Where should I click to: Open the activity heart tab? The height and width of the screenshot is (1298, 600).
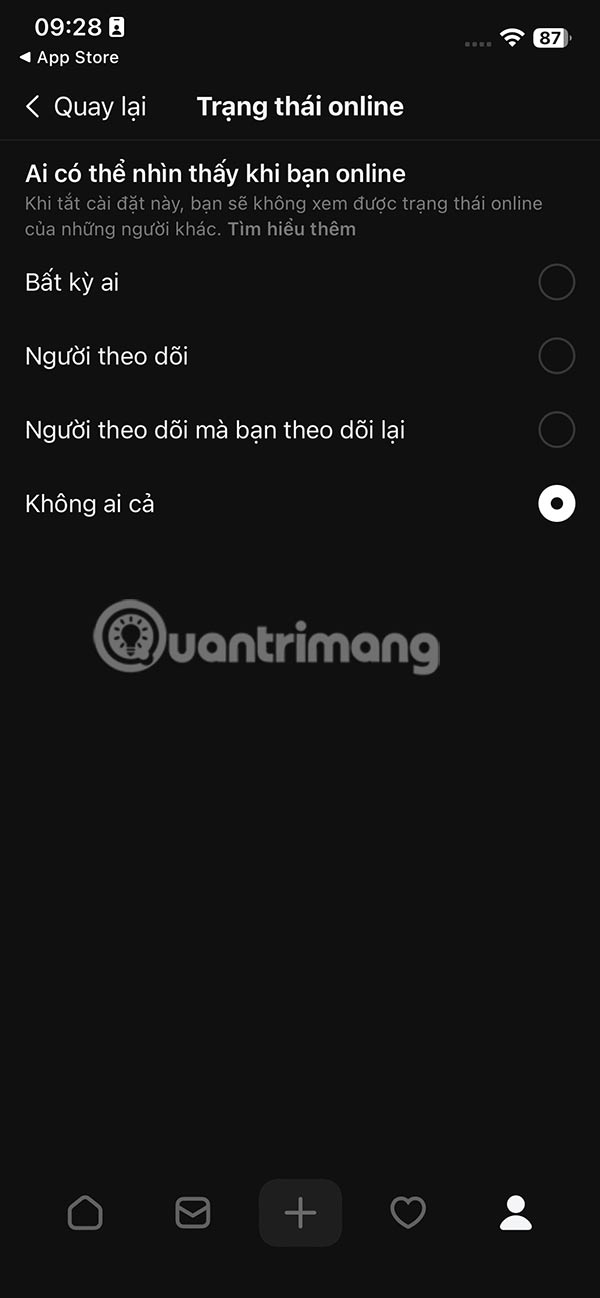[x=407, y=1213]
